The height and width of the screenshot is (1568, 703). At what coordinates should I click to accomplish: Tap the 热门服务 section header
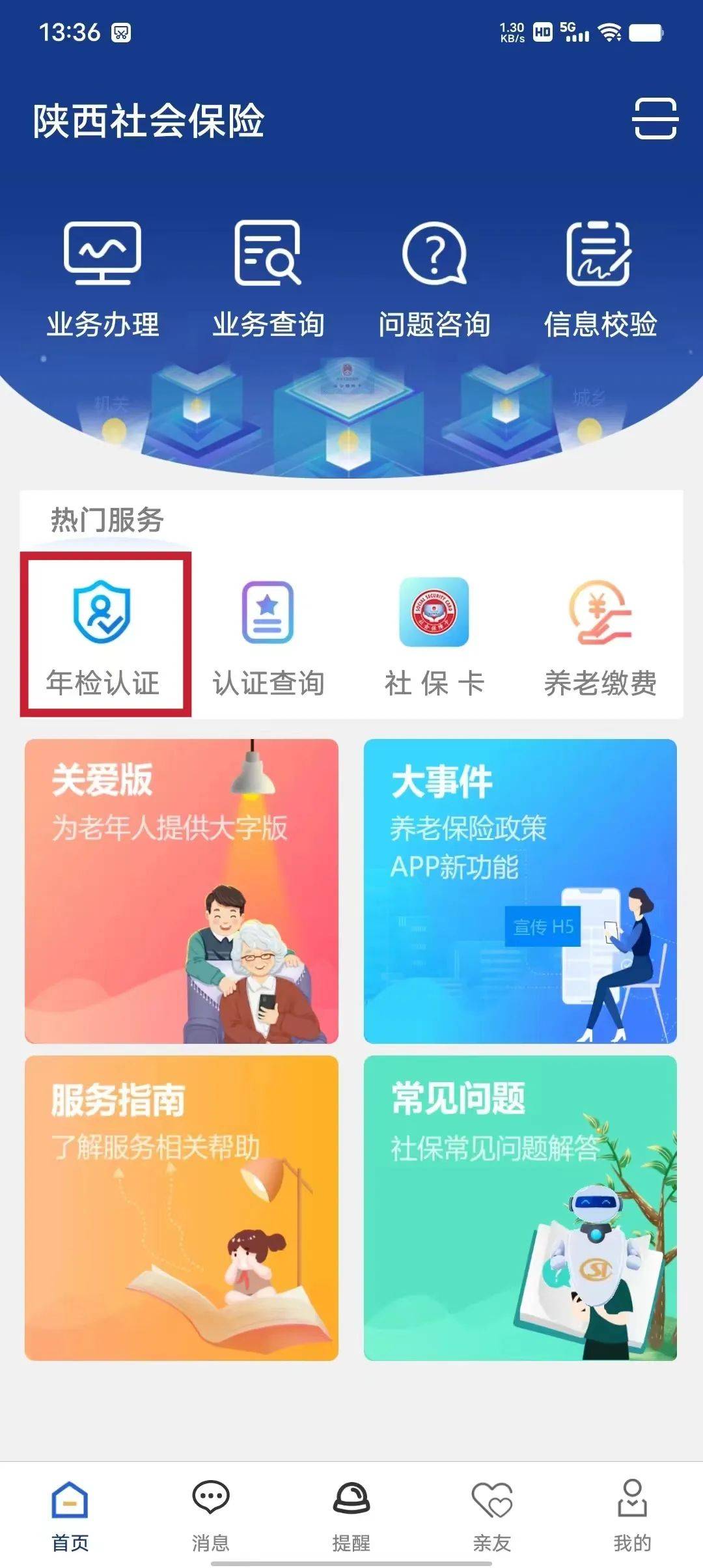tap(106, 520)
